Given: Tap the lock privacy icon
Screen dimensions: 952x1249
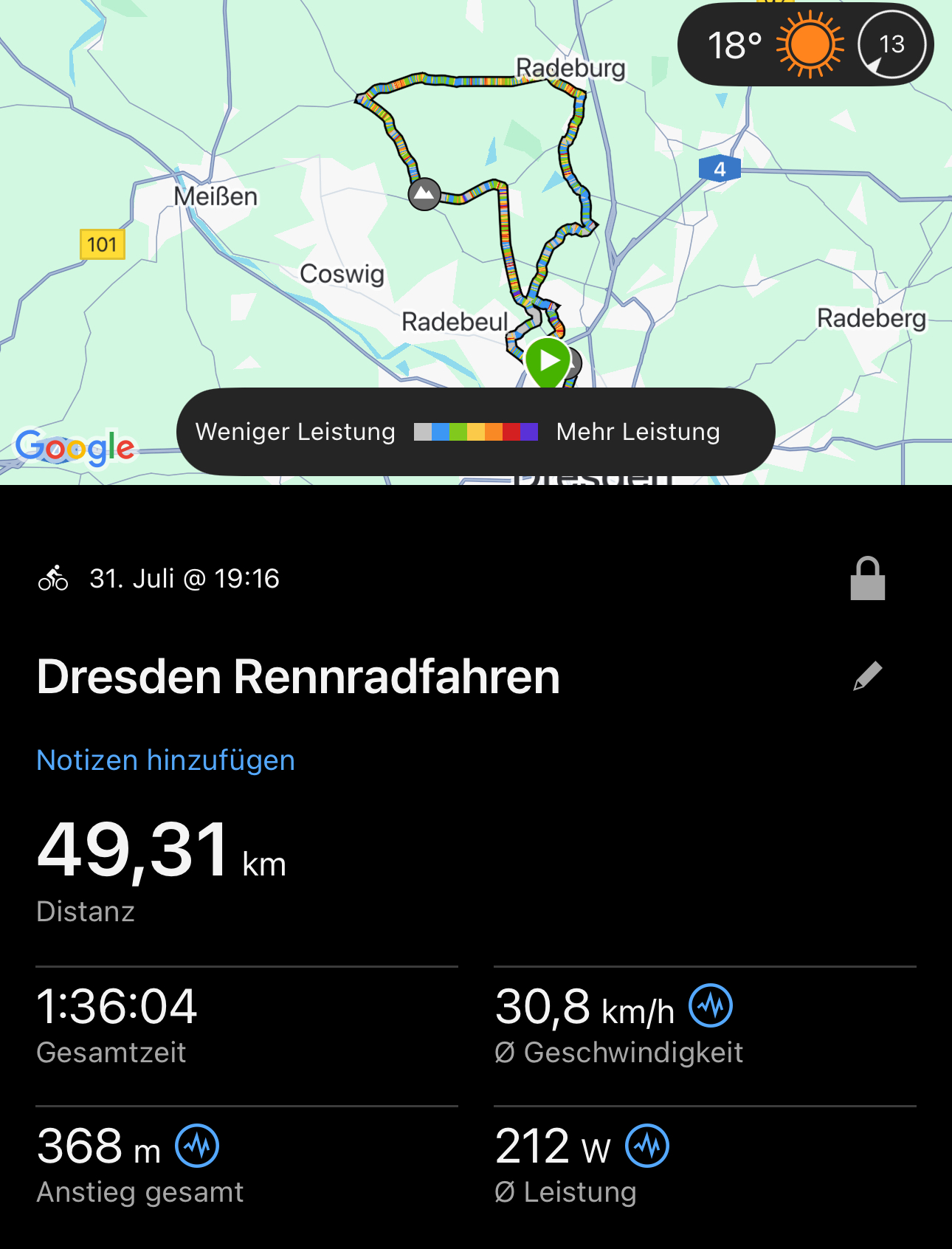Looking at the screenshot, I should tap(867, 579).
